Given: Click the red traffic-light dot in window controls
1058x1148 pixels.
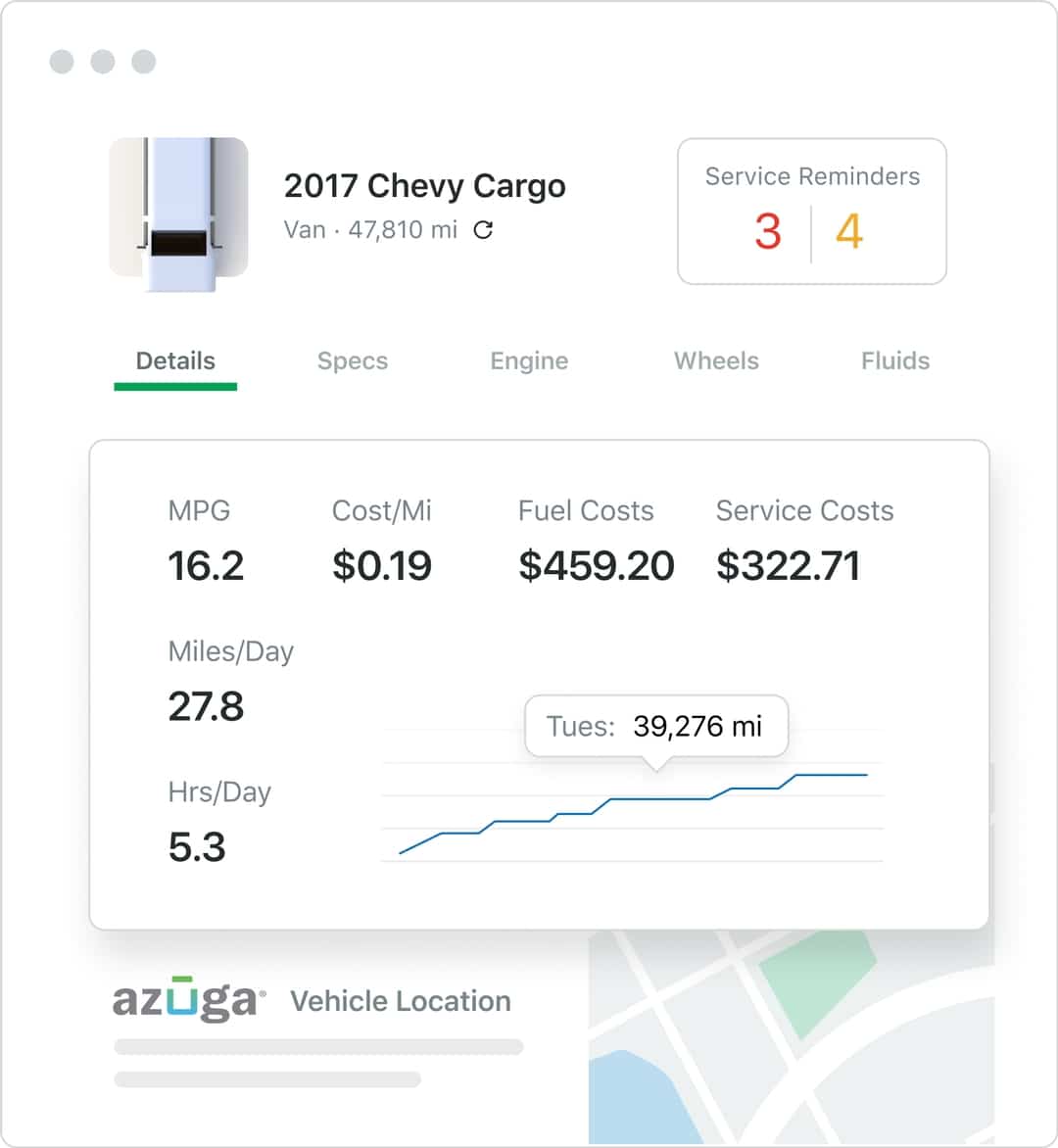Looking at the screenshot, I should click(x=63, y=62).
